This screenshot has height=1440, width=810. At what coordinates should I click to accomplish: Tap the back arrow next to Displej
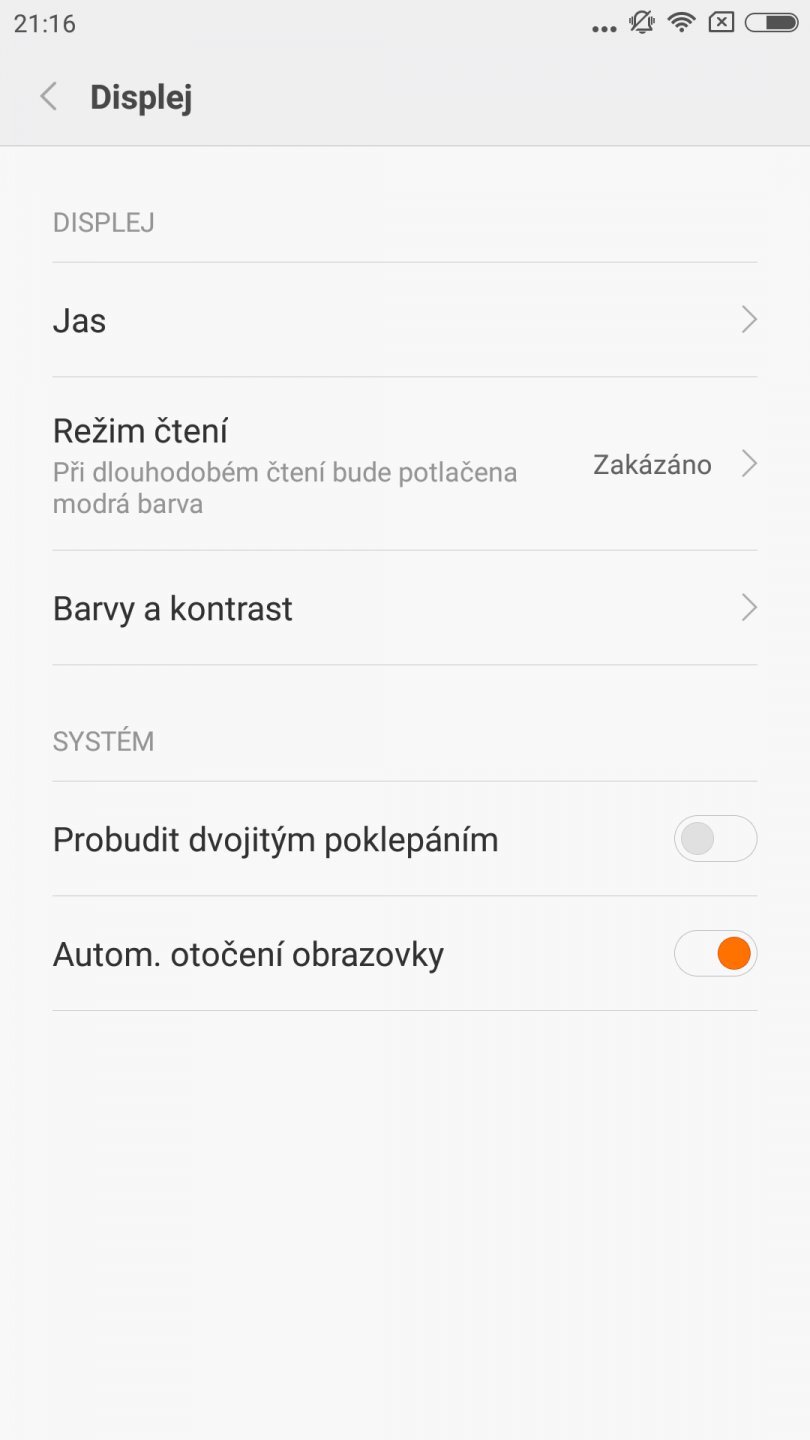point(47,96)
